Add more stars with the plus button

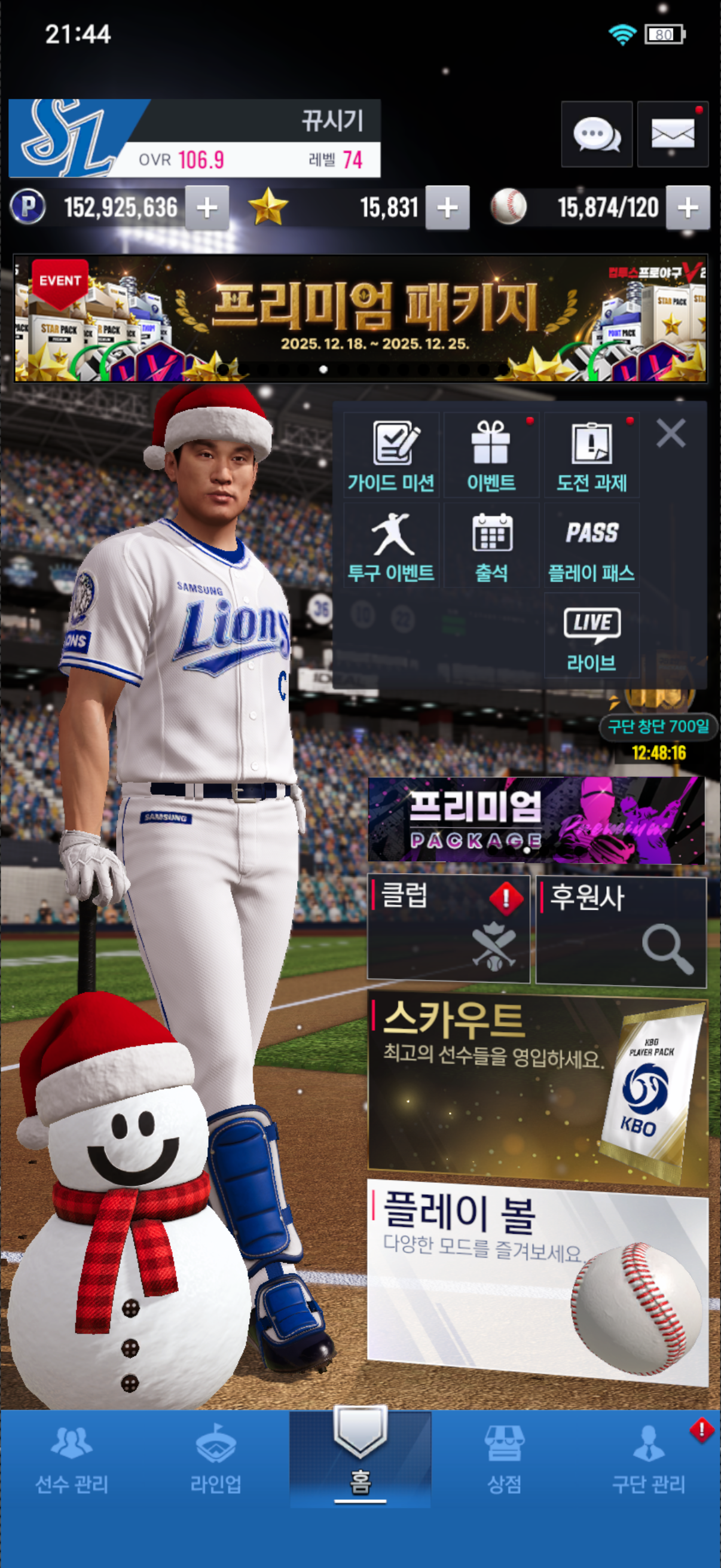click(x=447, y=208)
